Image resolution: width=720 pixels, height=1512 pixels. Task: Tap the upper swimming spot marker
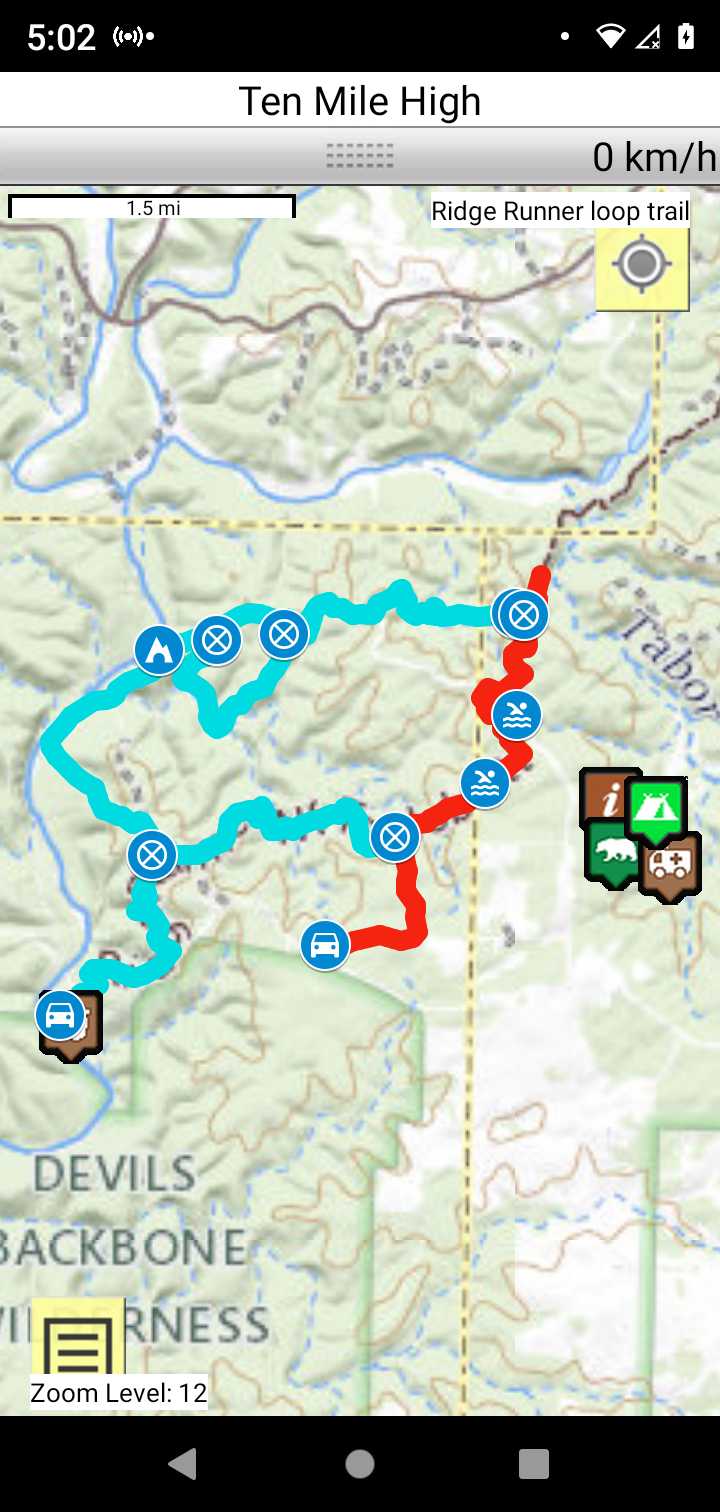[517, 715]
